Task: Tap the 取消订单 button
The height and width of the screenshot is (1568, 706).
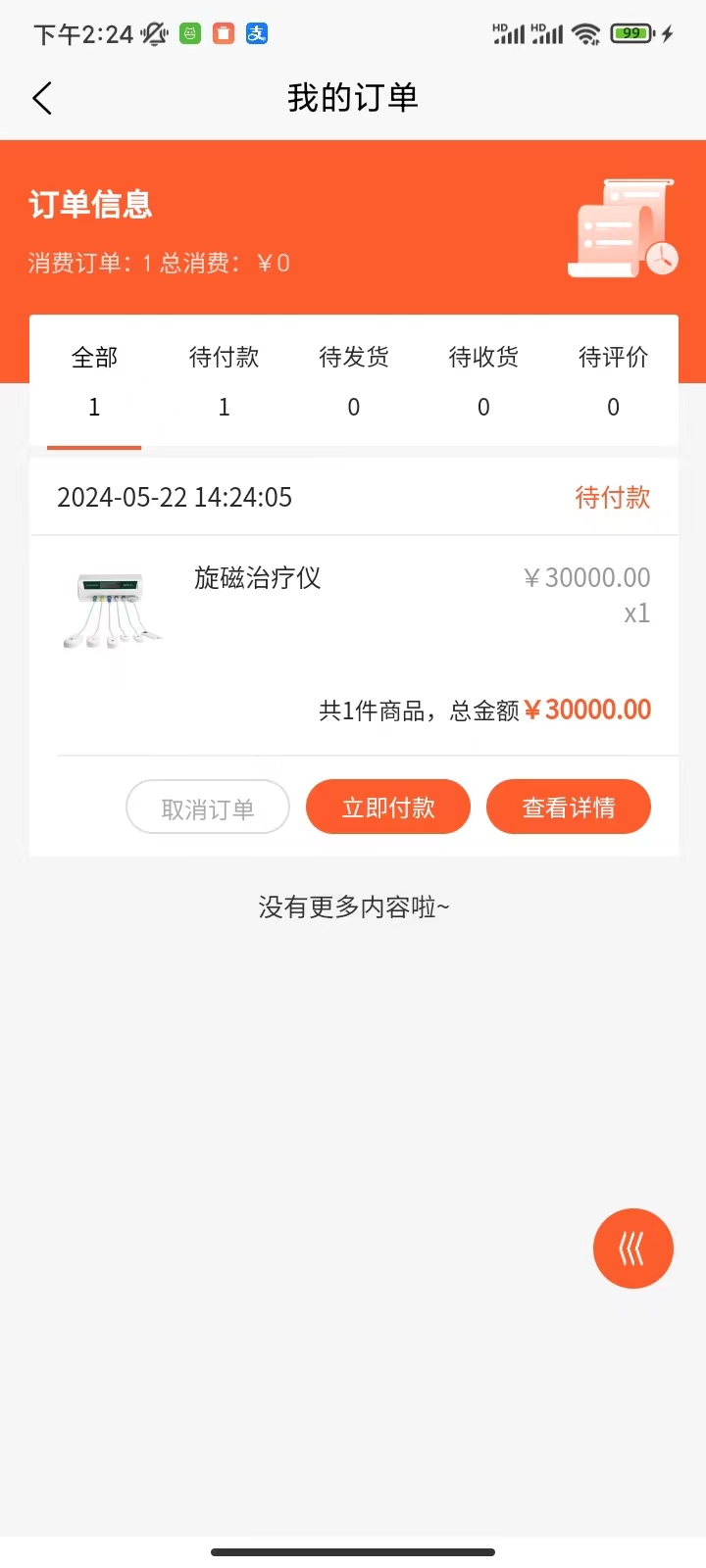Action: pyautogui.click(x=208, y=808)
